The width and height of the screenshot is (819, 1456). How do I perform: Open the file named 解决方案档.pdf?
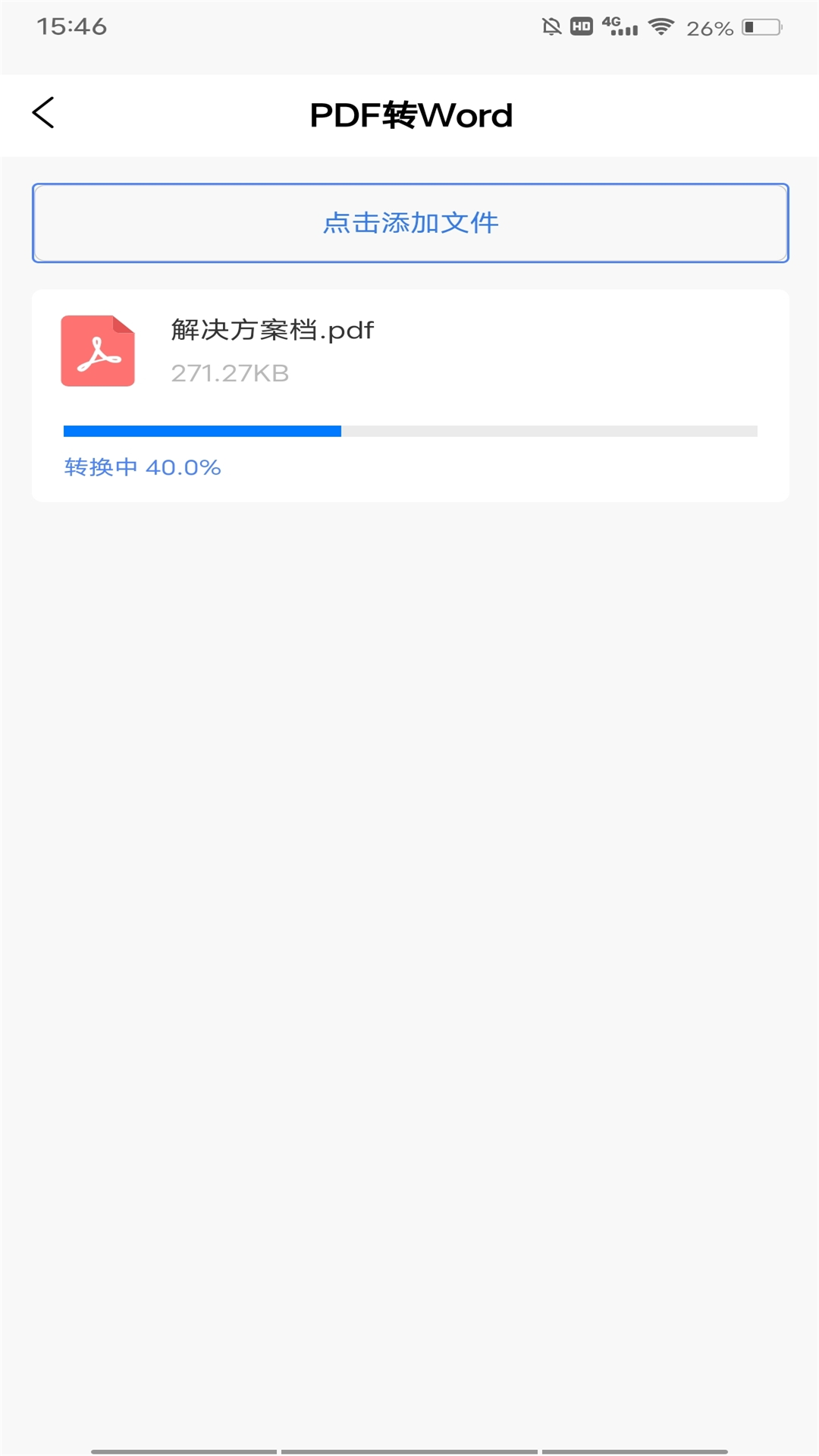click(270, 330)
